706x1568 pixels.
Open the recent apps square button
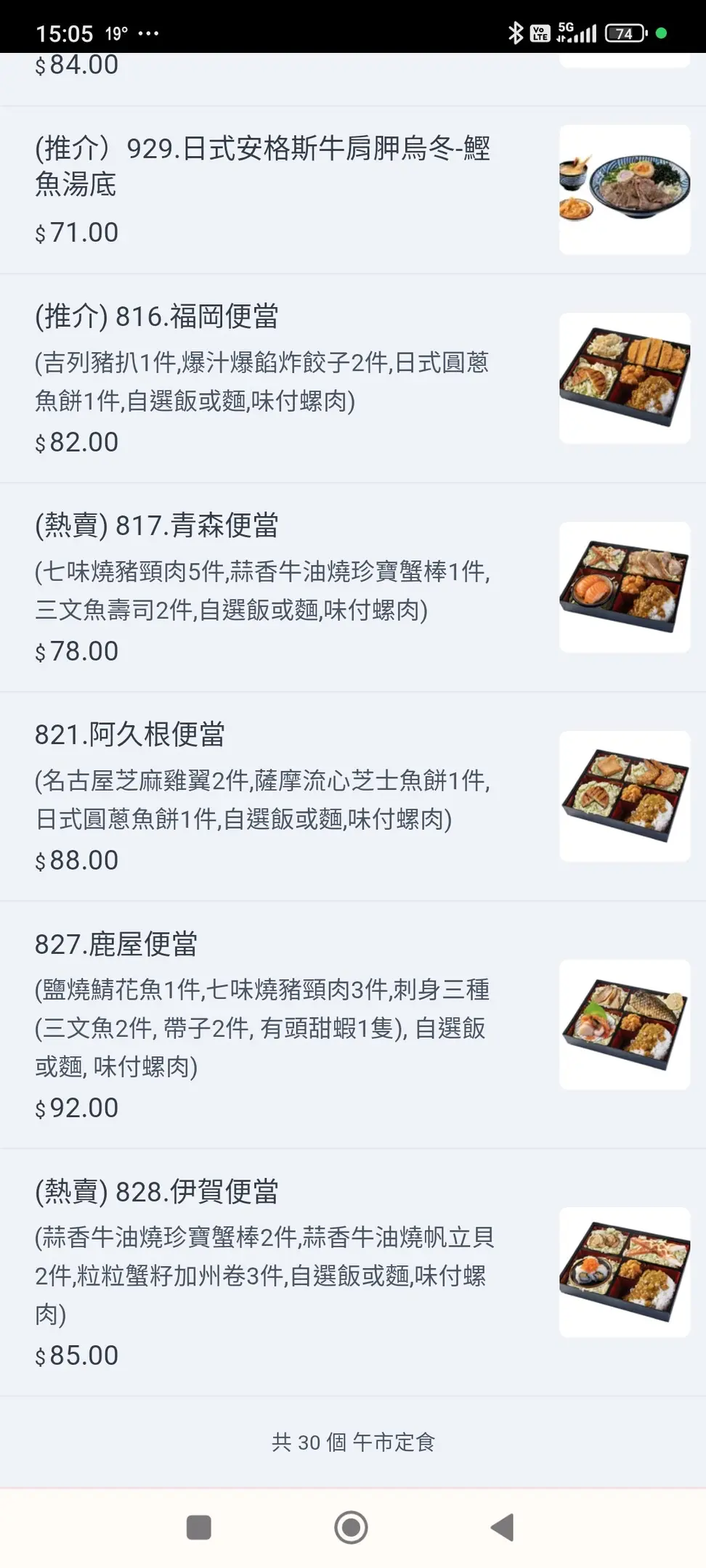(x=199, y=1527)
